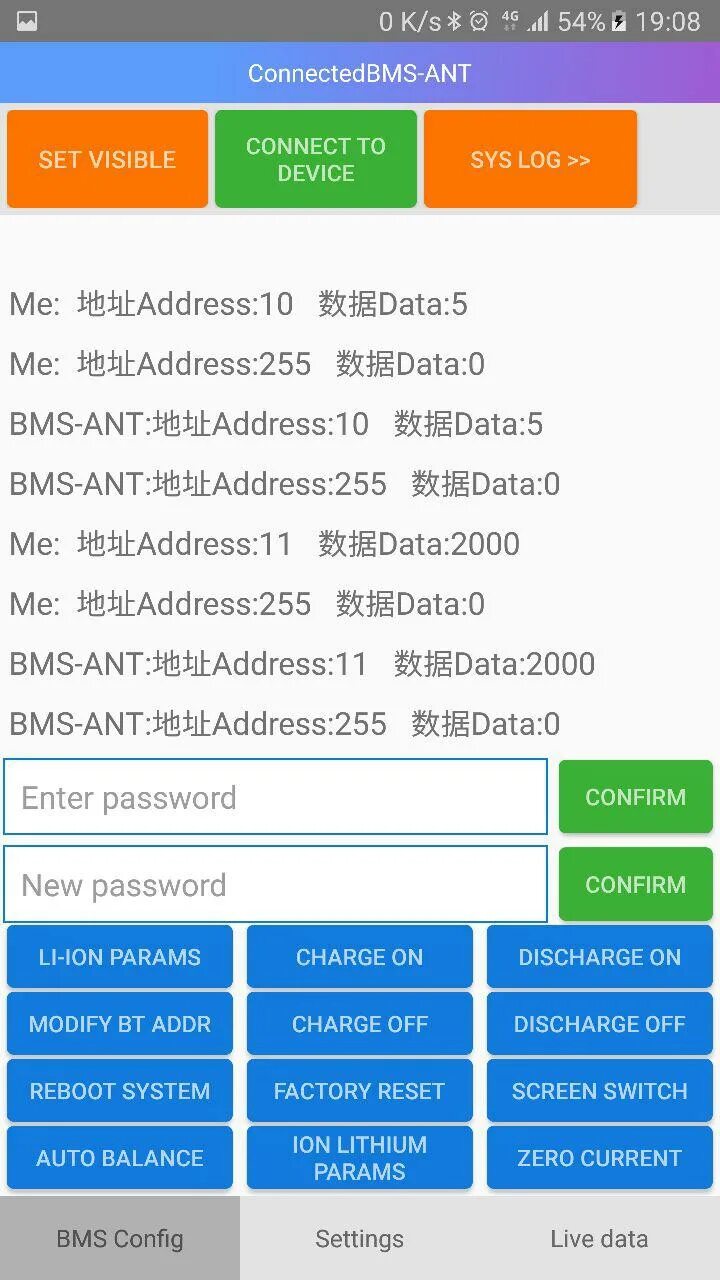720x1280 pixels.
Task: Open ION LITHIUM PARAMS
Action: click(x=359, y=1158)
